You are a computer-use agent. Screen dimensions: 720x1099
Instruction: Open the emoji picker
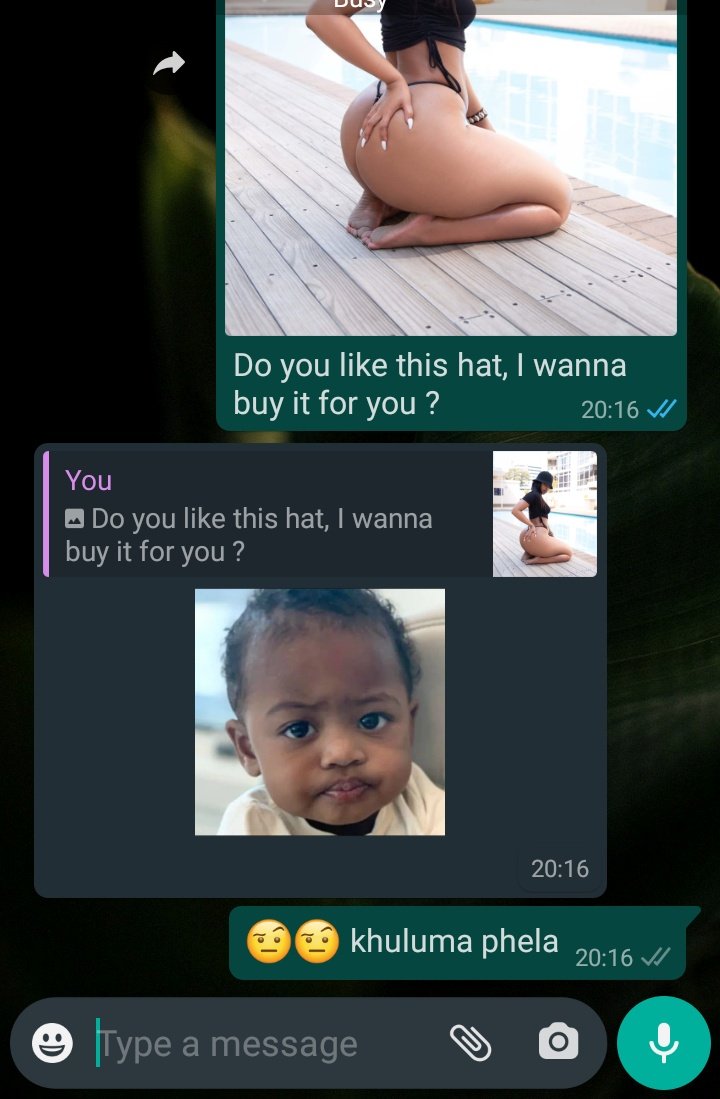pos(52,1044)
